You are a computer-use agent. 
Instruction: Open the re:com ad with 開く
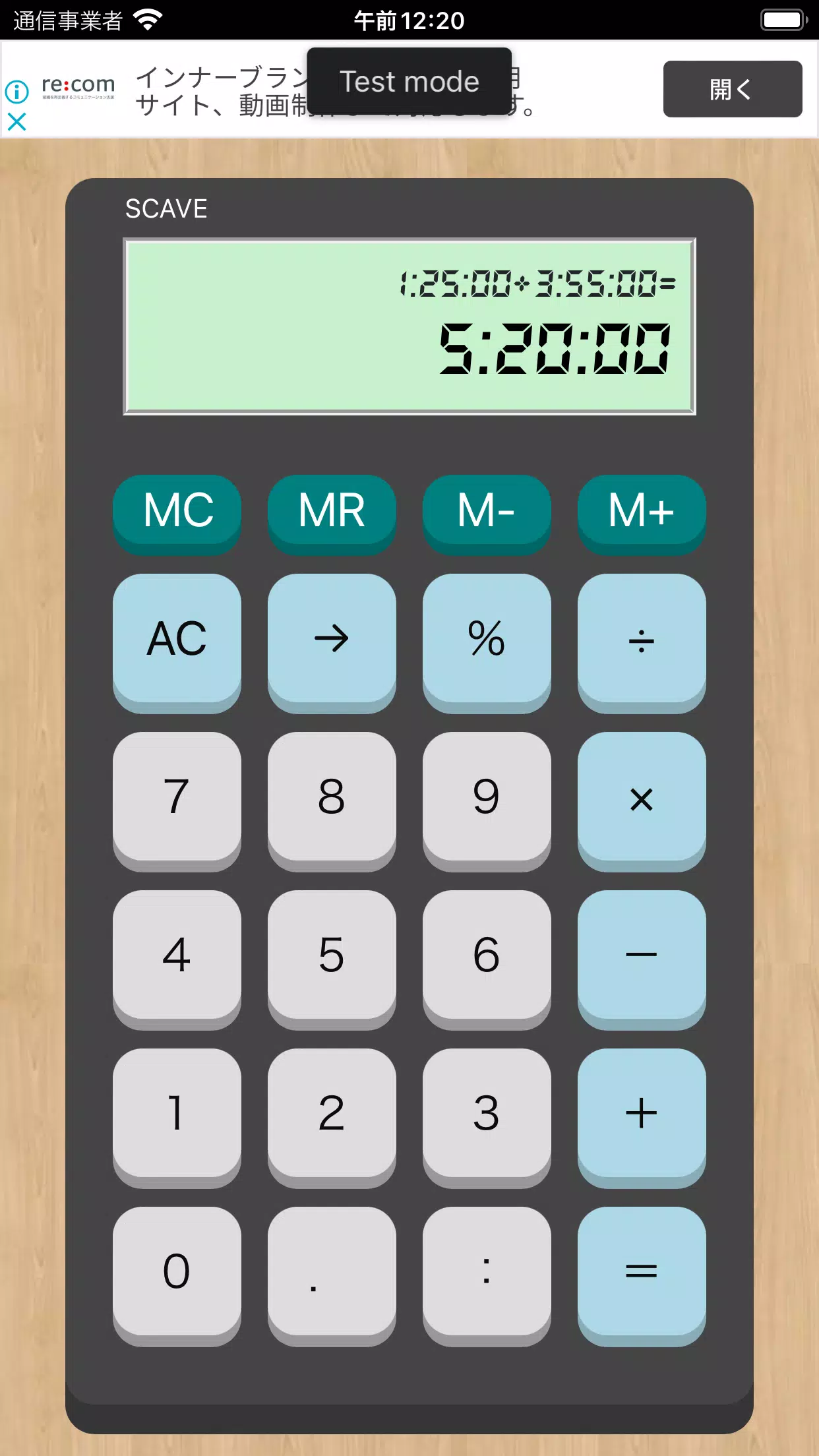(732, 89)
